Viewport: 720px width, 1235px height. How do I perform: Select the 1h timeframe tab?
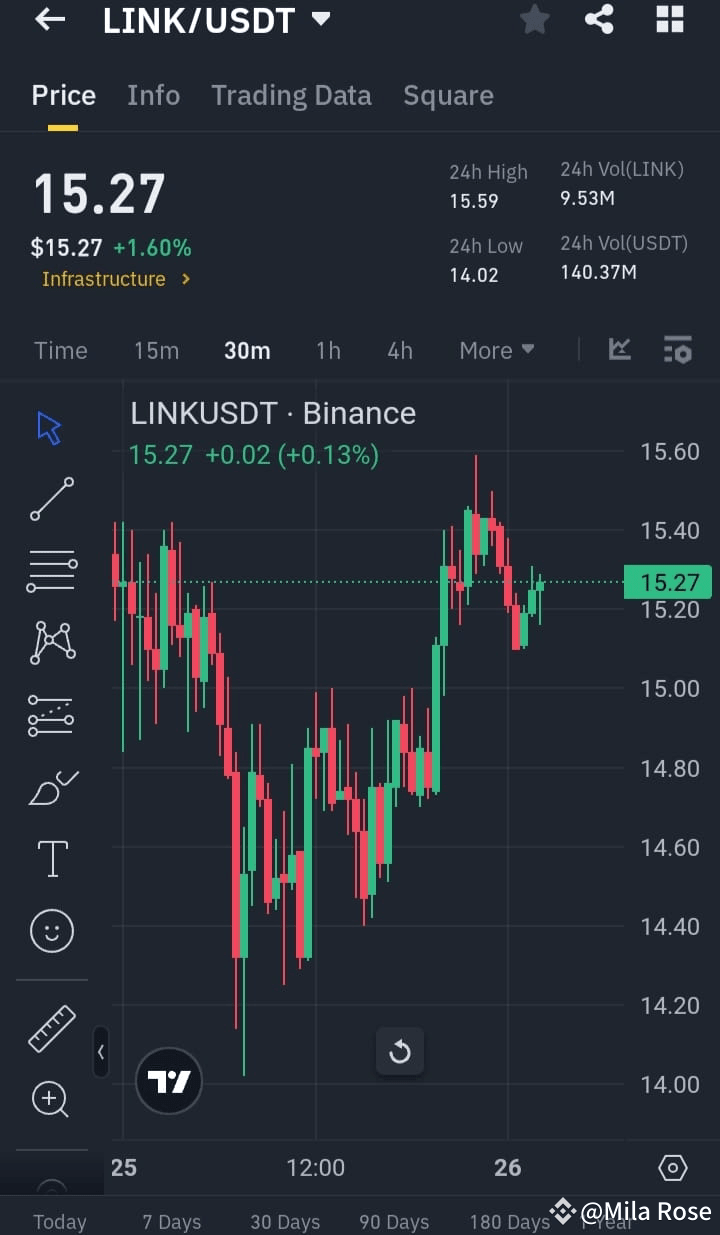click(328, 350)
